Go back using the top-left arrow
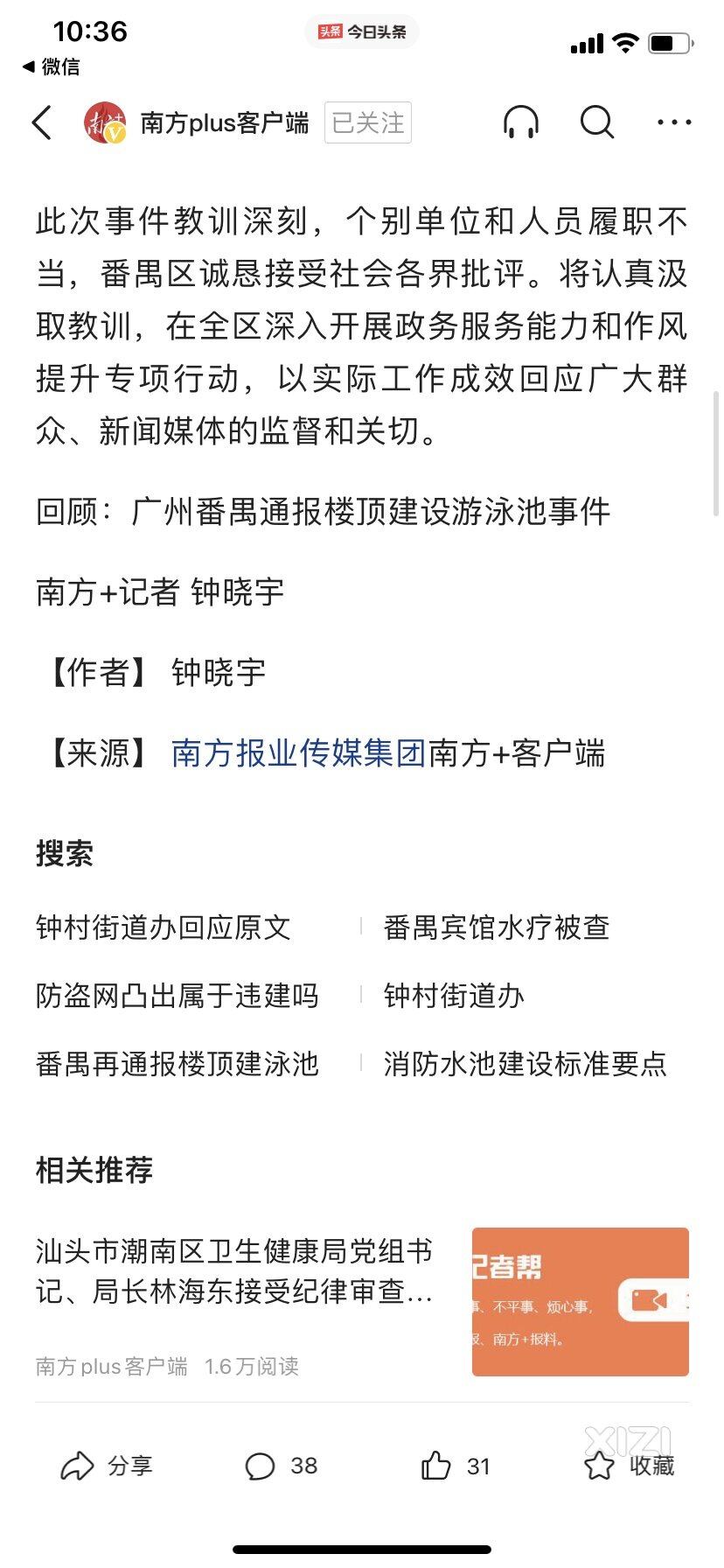724x1568 pixels. pyautogui.click(x=41, y=122)
